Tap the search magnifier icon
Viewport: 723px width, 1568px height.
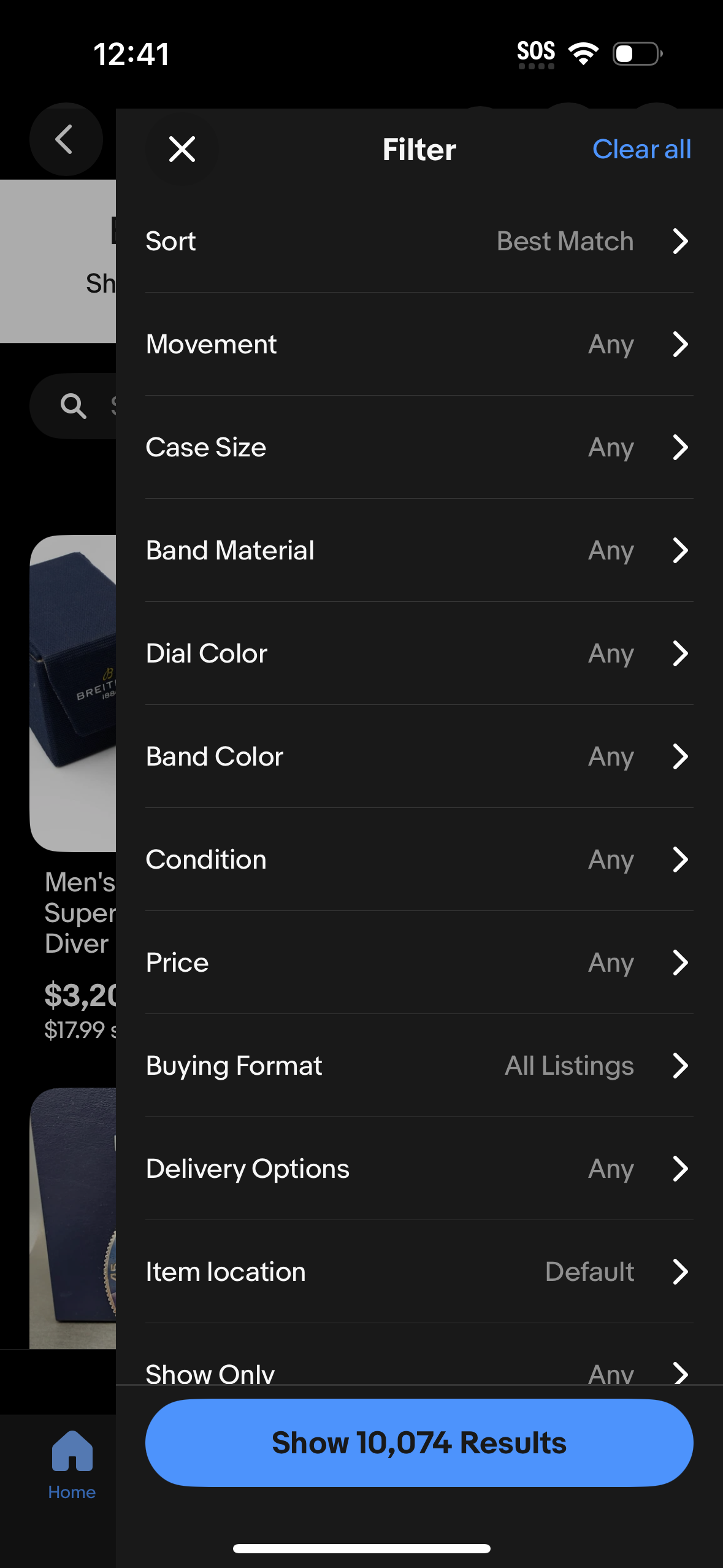tap(73, 404)
